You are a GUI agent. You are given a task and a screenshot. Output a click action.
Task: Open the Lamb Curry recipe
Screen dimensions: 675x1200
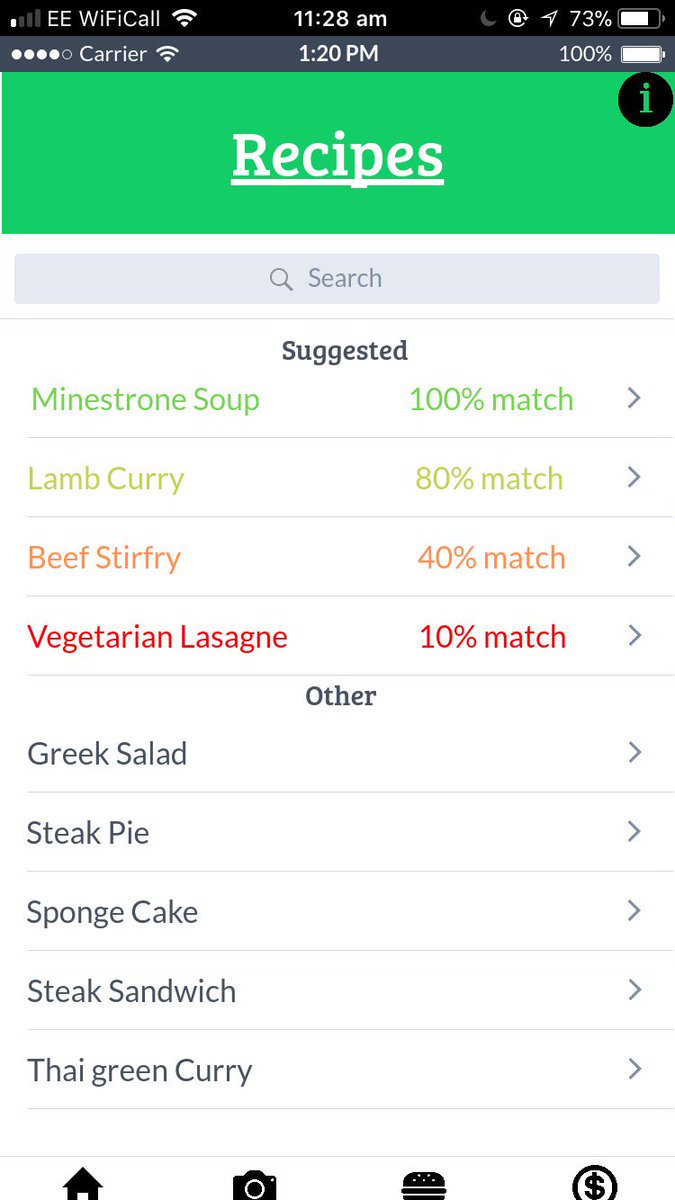coord(337,478)
